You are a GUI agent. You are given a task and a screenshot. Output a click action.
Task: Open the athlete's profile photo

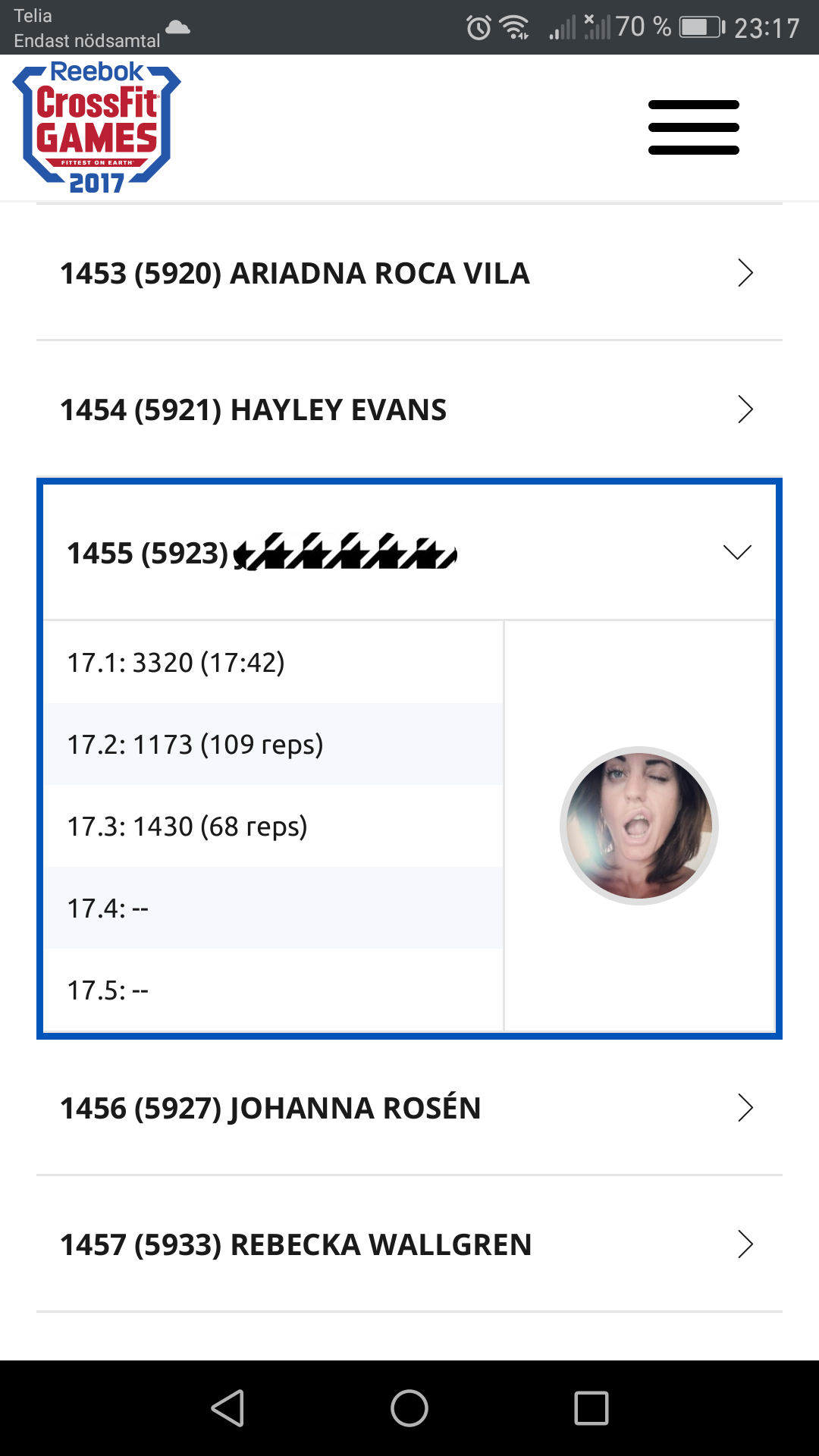coord(639,826)
